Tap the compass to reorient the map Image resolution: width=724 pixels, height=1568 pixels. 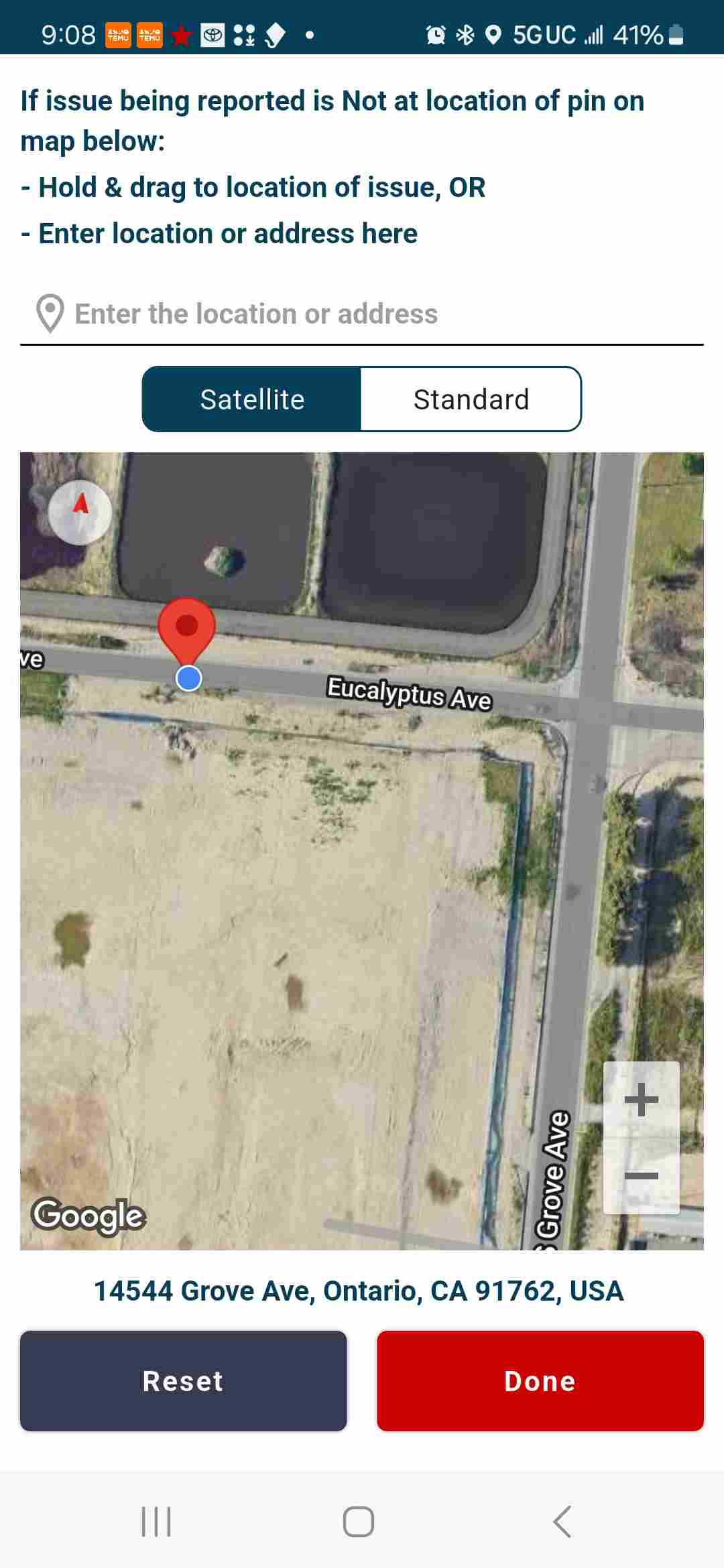coord(80,513)
